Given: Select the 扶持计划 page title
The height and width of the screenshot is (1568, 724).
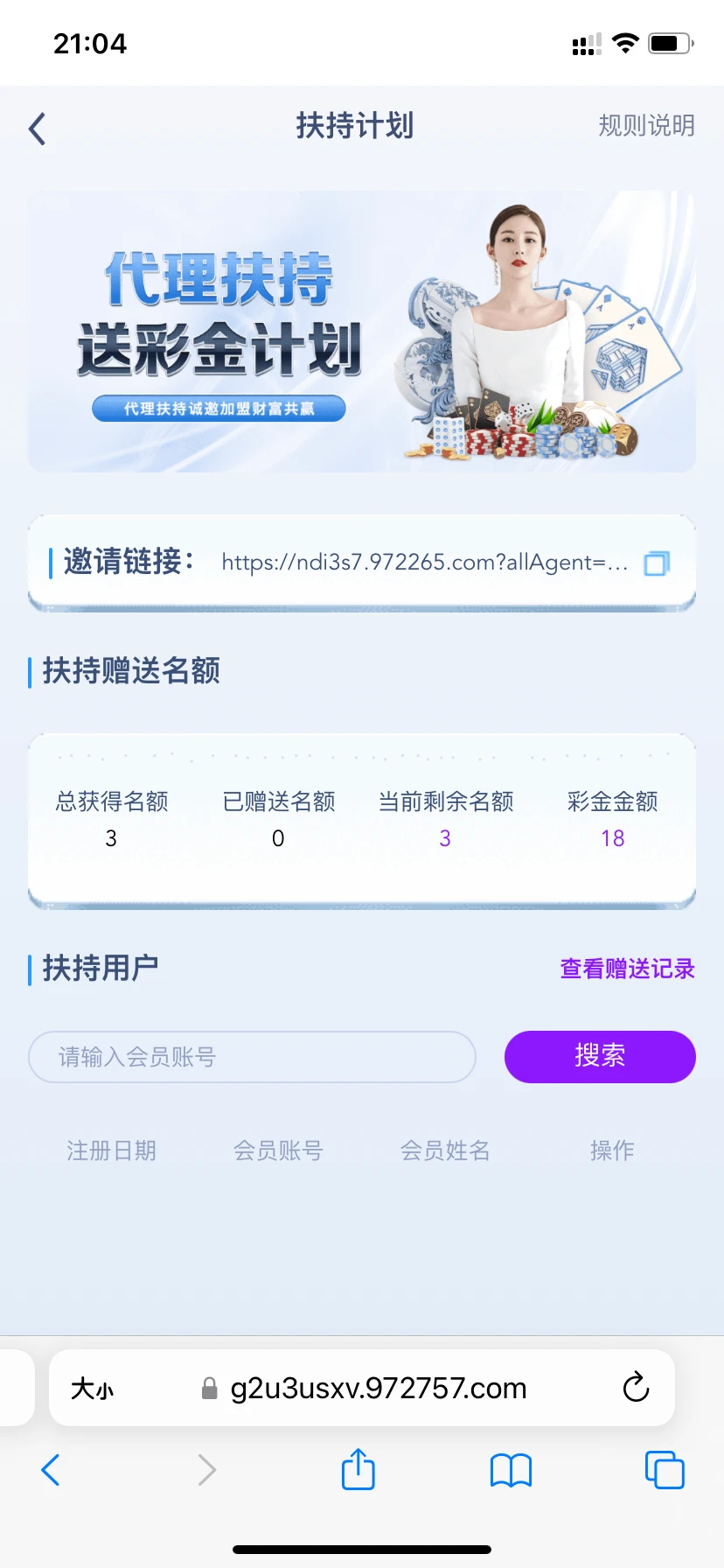Looking at the screenshot, I should [x=356, y=127].
